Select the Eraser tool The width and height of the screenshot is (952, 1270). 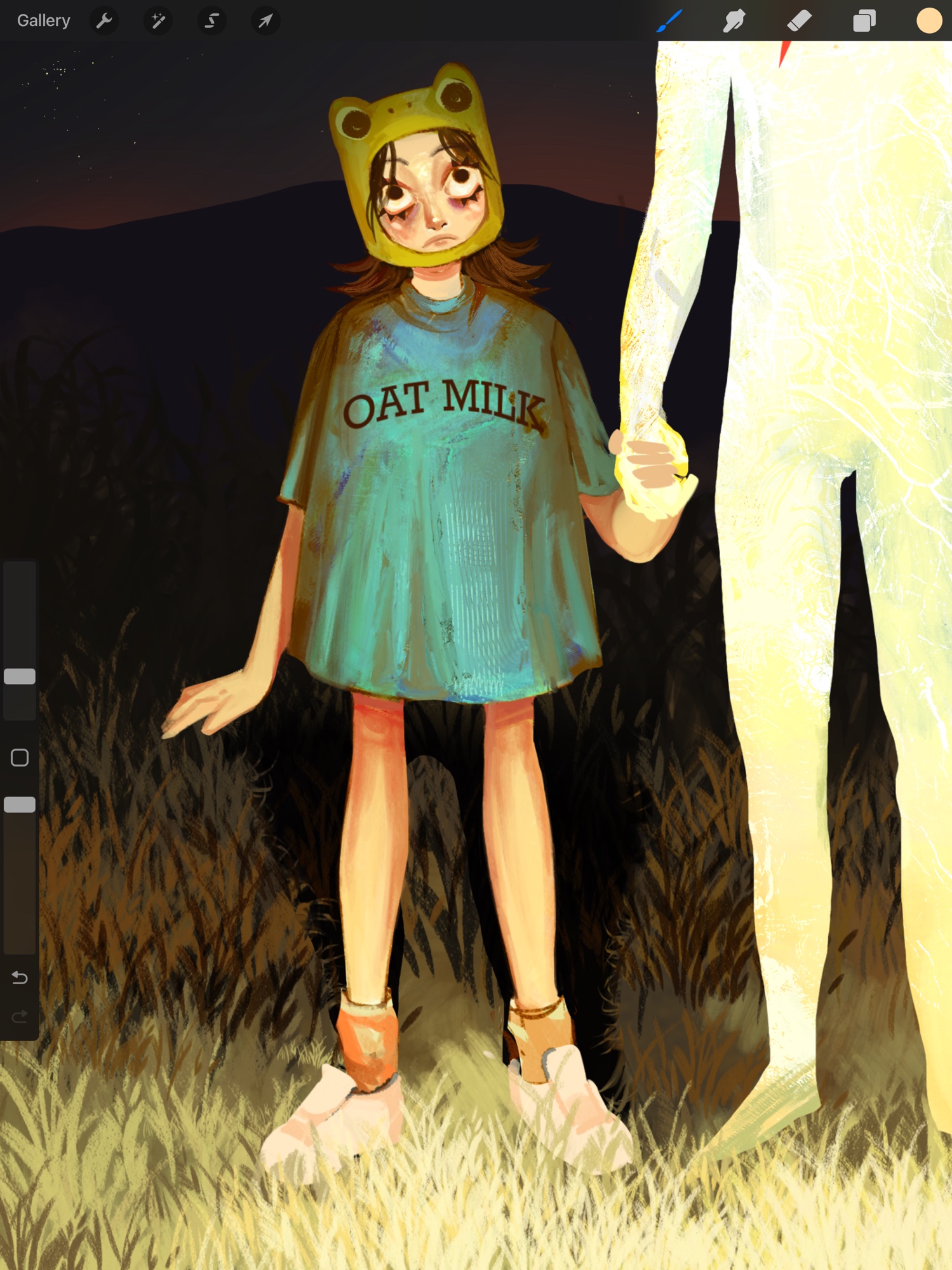pyautogui.click(x=799, y=21)
